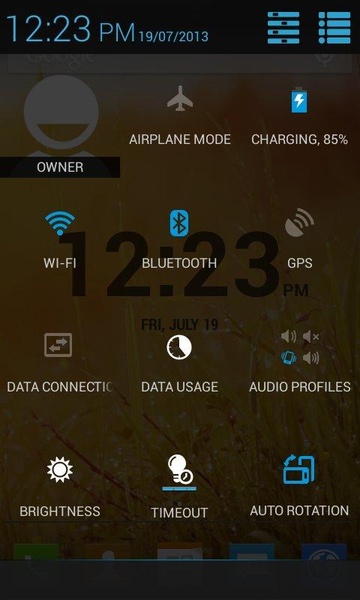Viewport: 360px width, 600px height.
Task: Enable GPS
Action: tap(300, 240)
